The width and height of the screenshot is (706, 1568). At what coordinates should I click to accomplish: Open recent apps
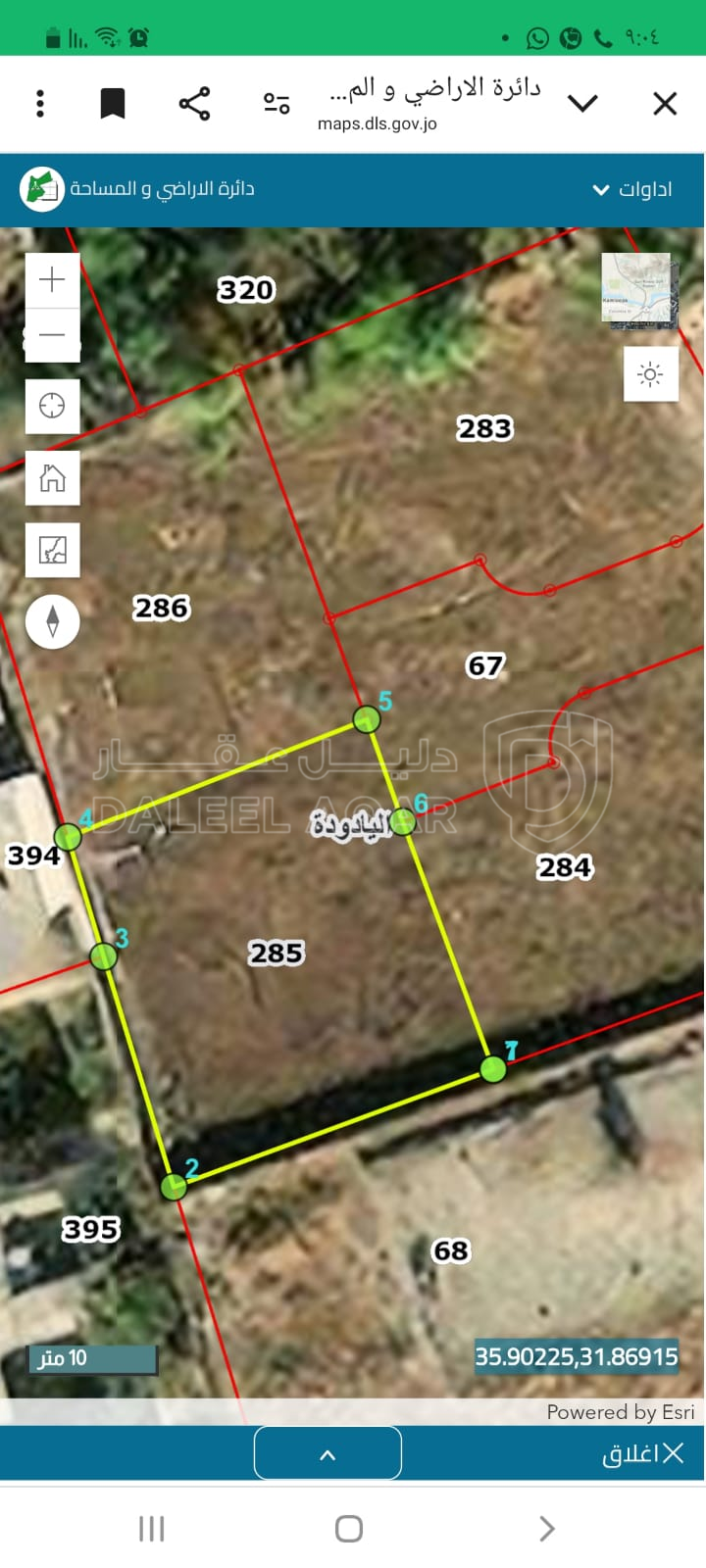point(151,1529)
